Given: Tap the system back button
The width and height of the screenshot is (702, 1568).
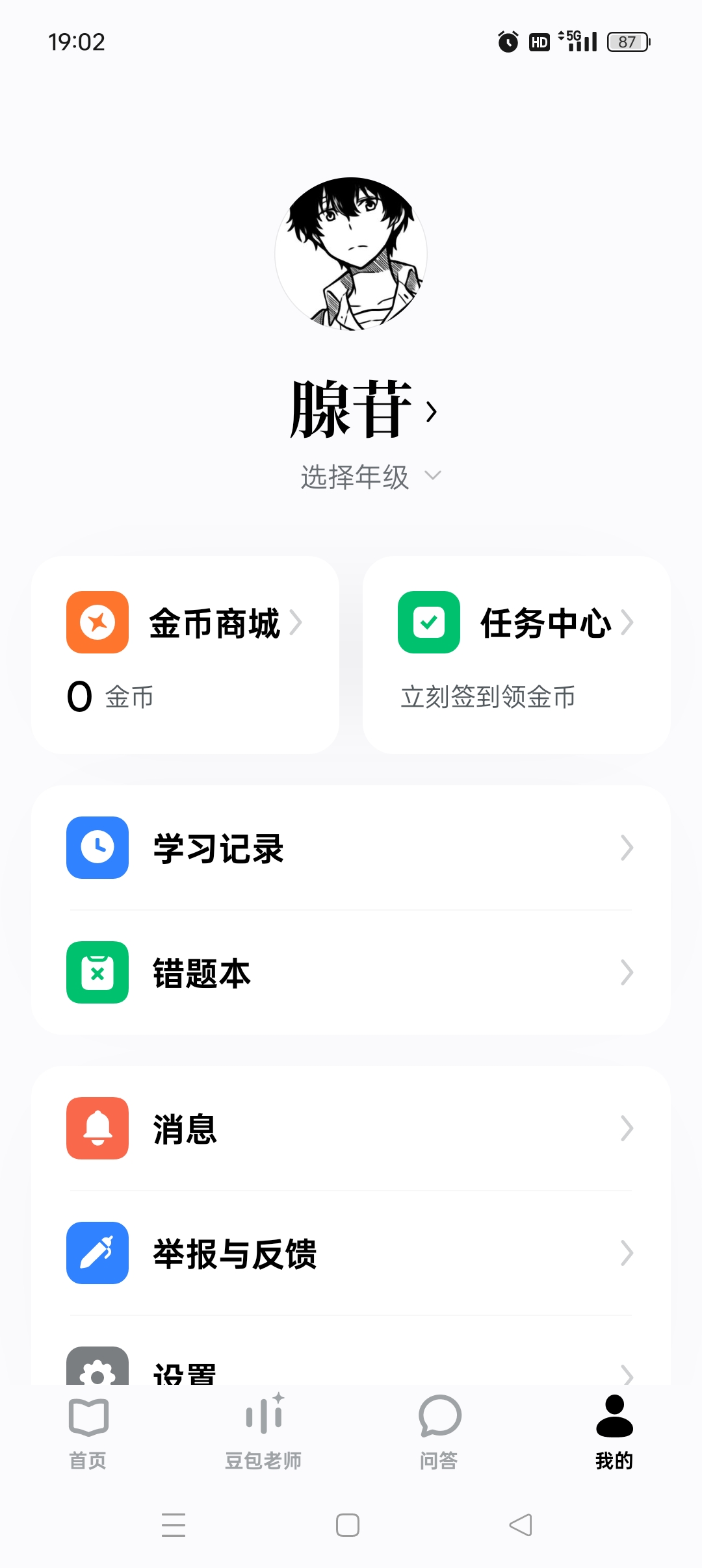Looking at the screenshot, I should point(521,1525).
